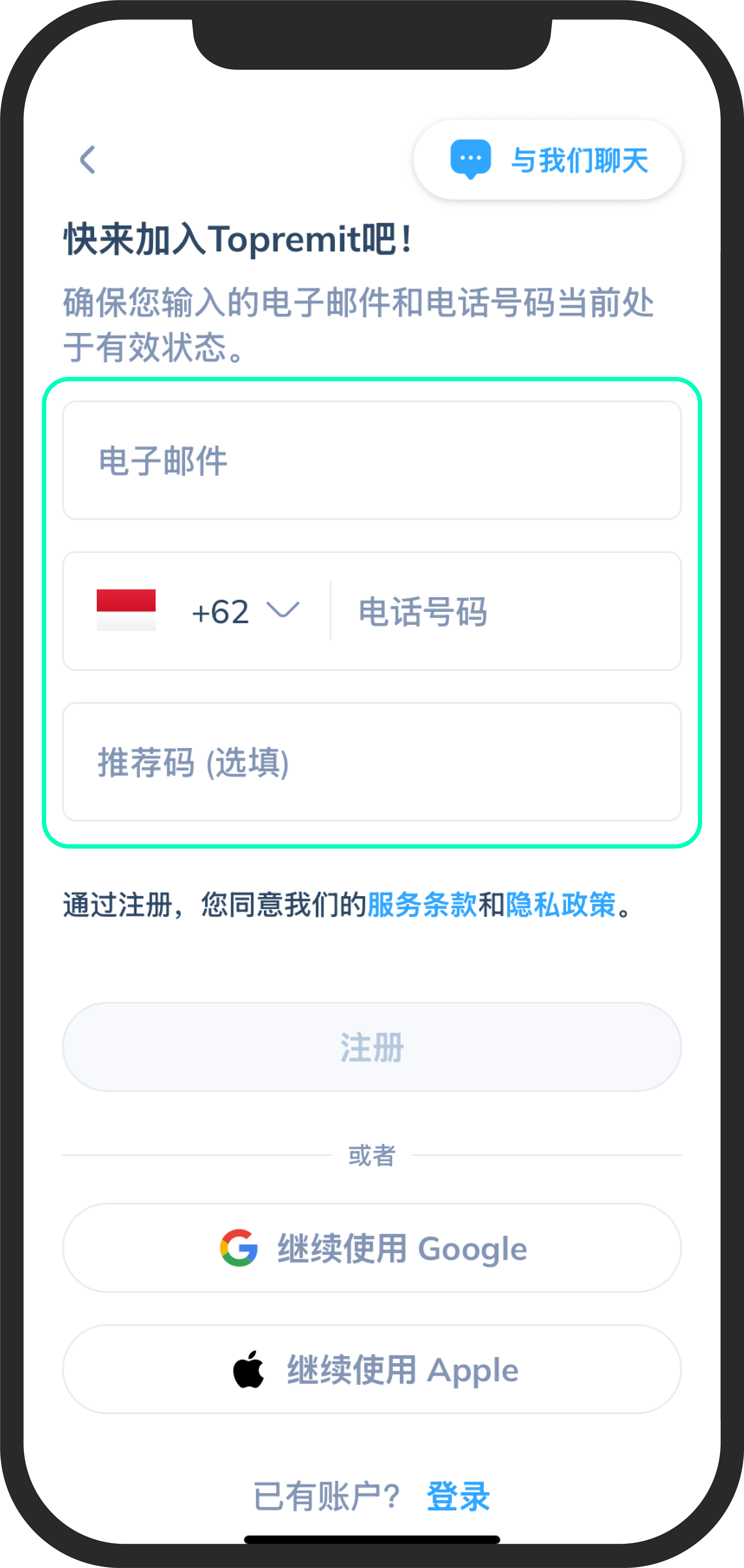Continue with Google sign-up
The width and height of the screenshot is (744, 1568).
pyautogui.click(x=372, y=1249)
